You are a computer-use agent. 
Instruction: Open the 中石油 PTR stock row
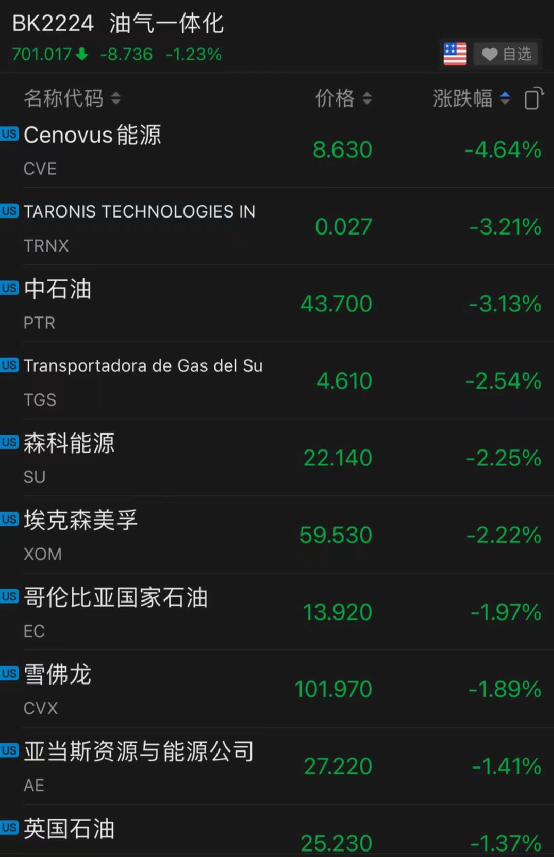[277, 304]
